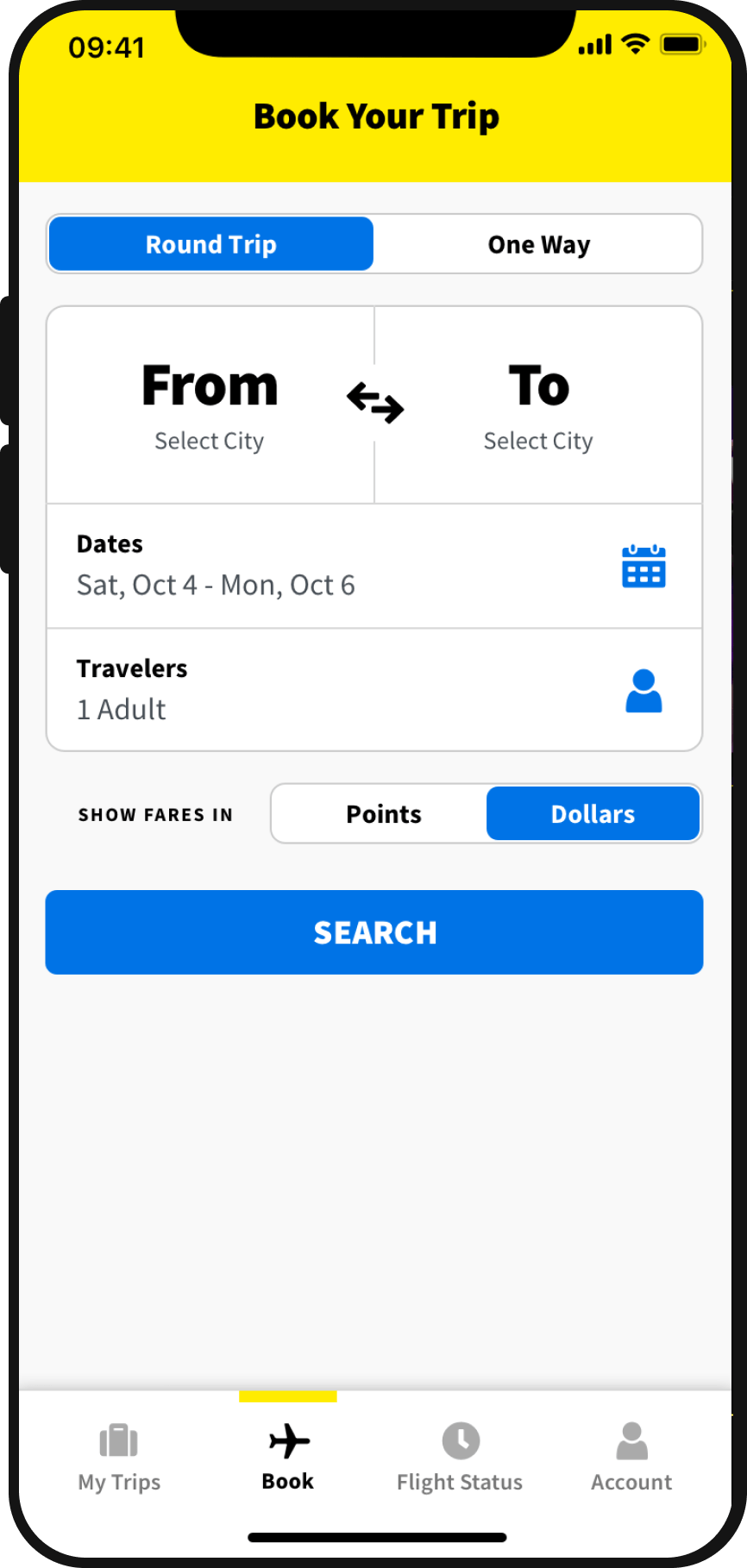Show fares in Points

coord(383,813)
